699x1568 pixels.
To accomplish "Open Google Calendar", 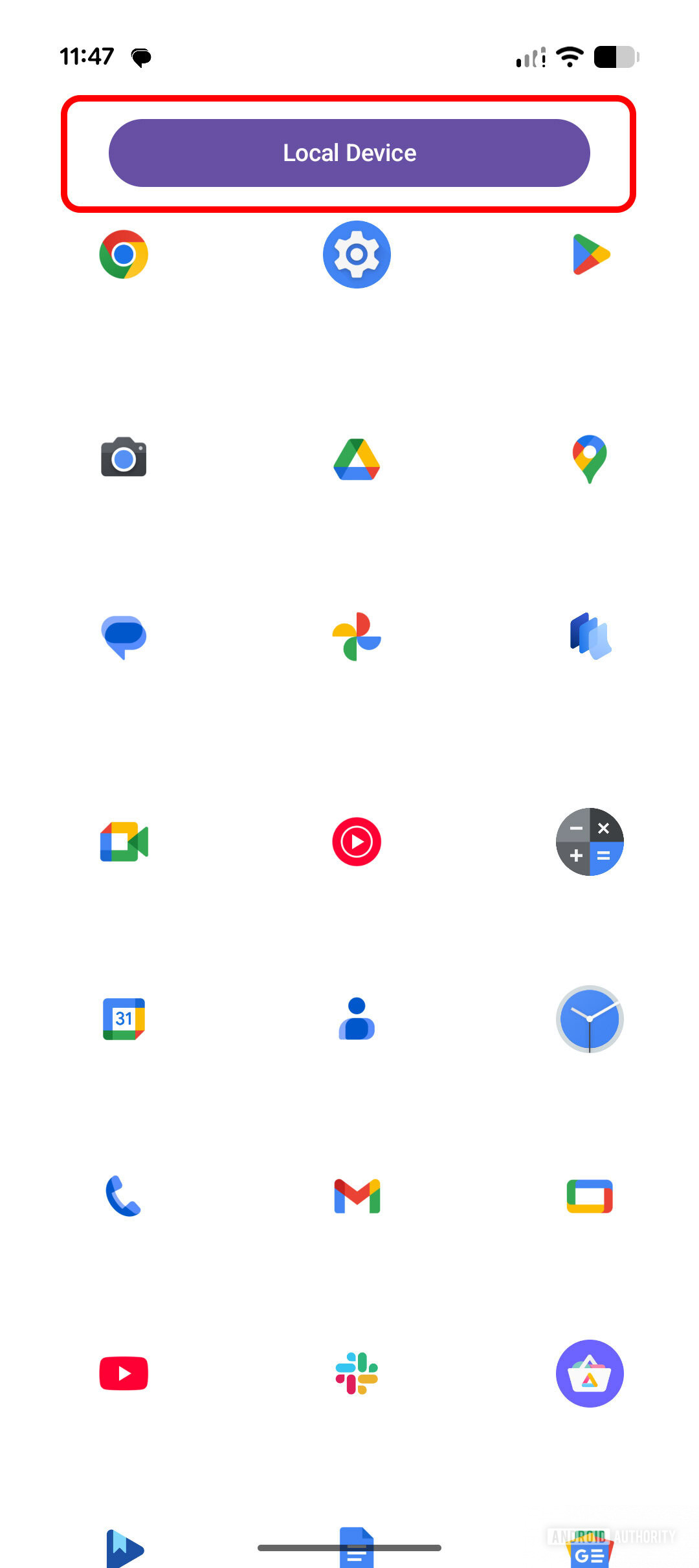I will [x=124, y=1019].
